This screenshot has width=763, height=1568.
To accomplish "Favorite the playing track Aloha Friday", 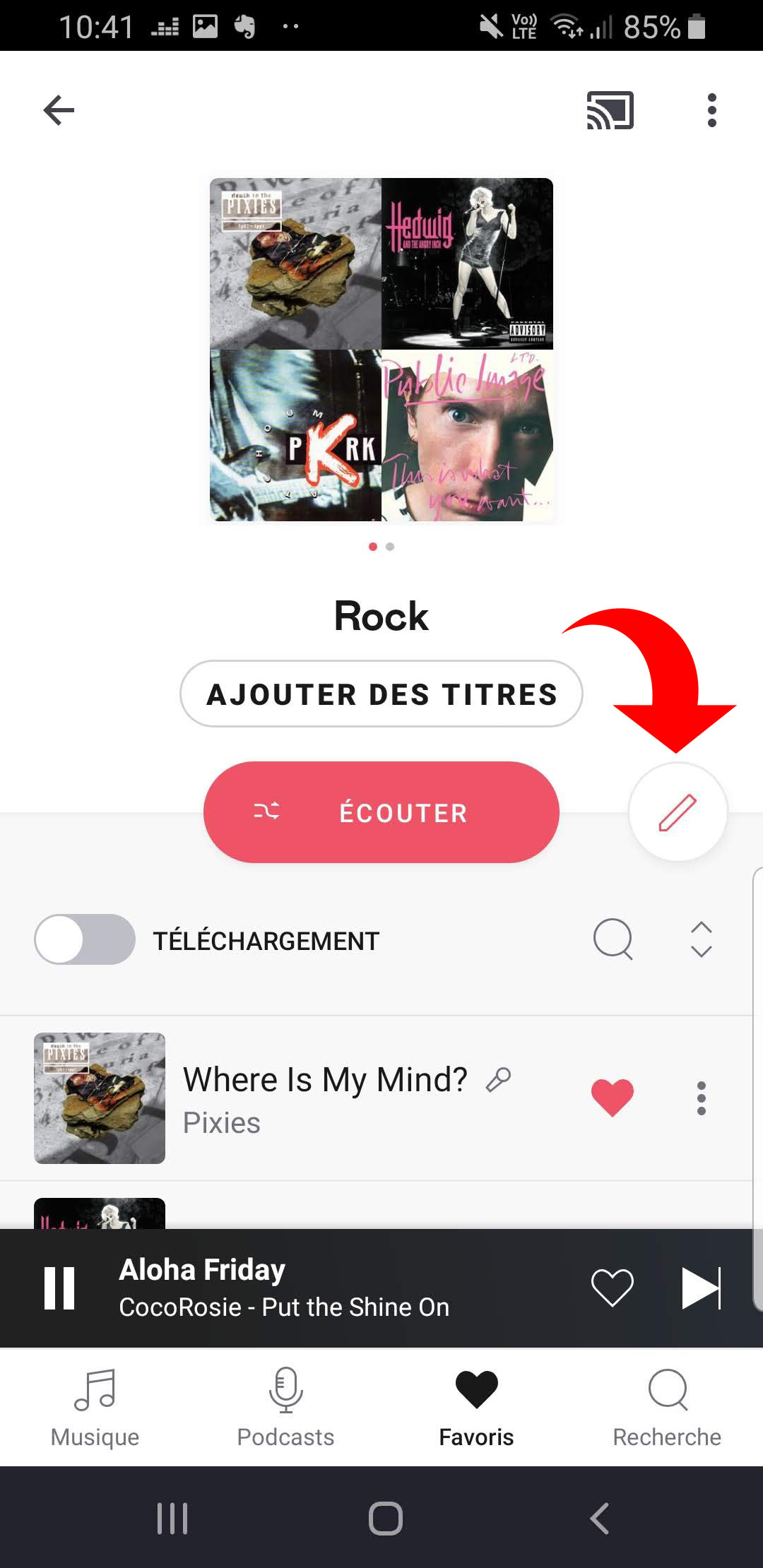I will [613, 1287].
